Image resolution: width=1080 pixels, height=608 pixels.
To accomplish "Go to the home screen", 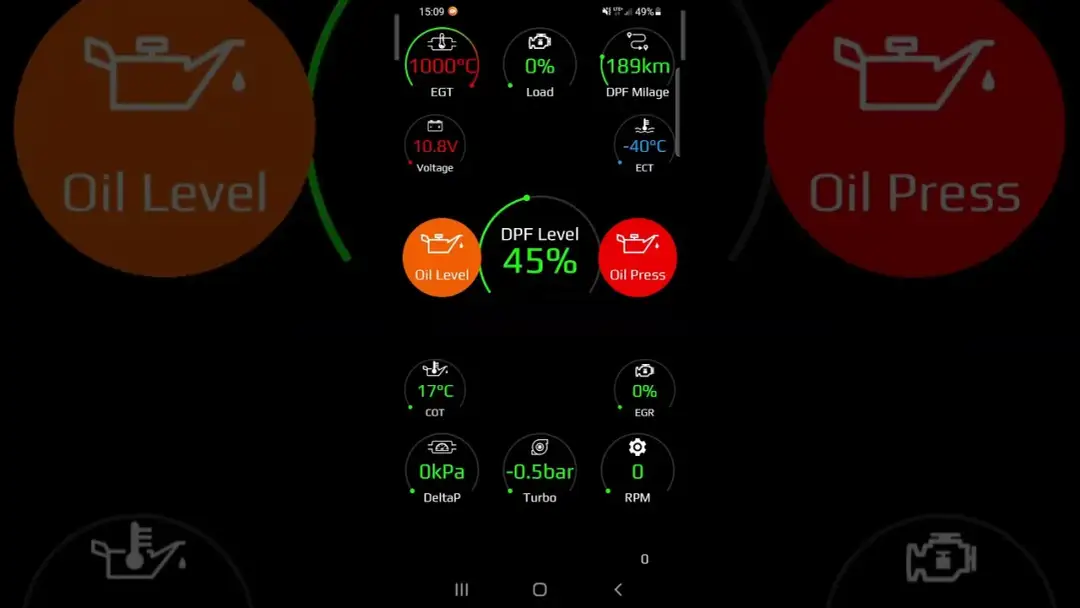I will click(540, 590).
